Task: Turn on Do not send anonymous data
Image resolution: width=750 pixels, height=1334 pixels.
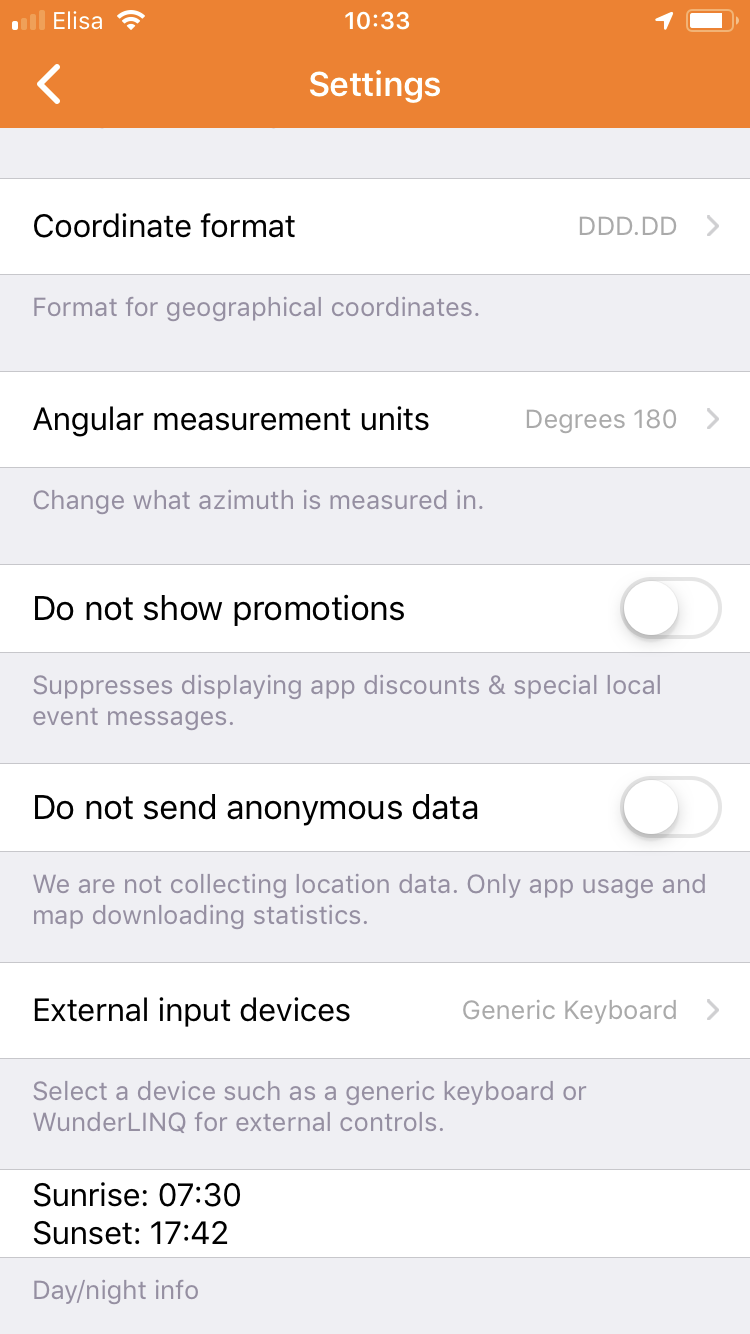Action: 670,807
